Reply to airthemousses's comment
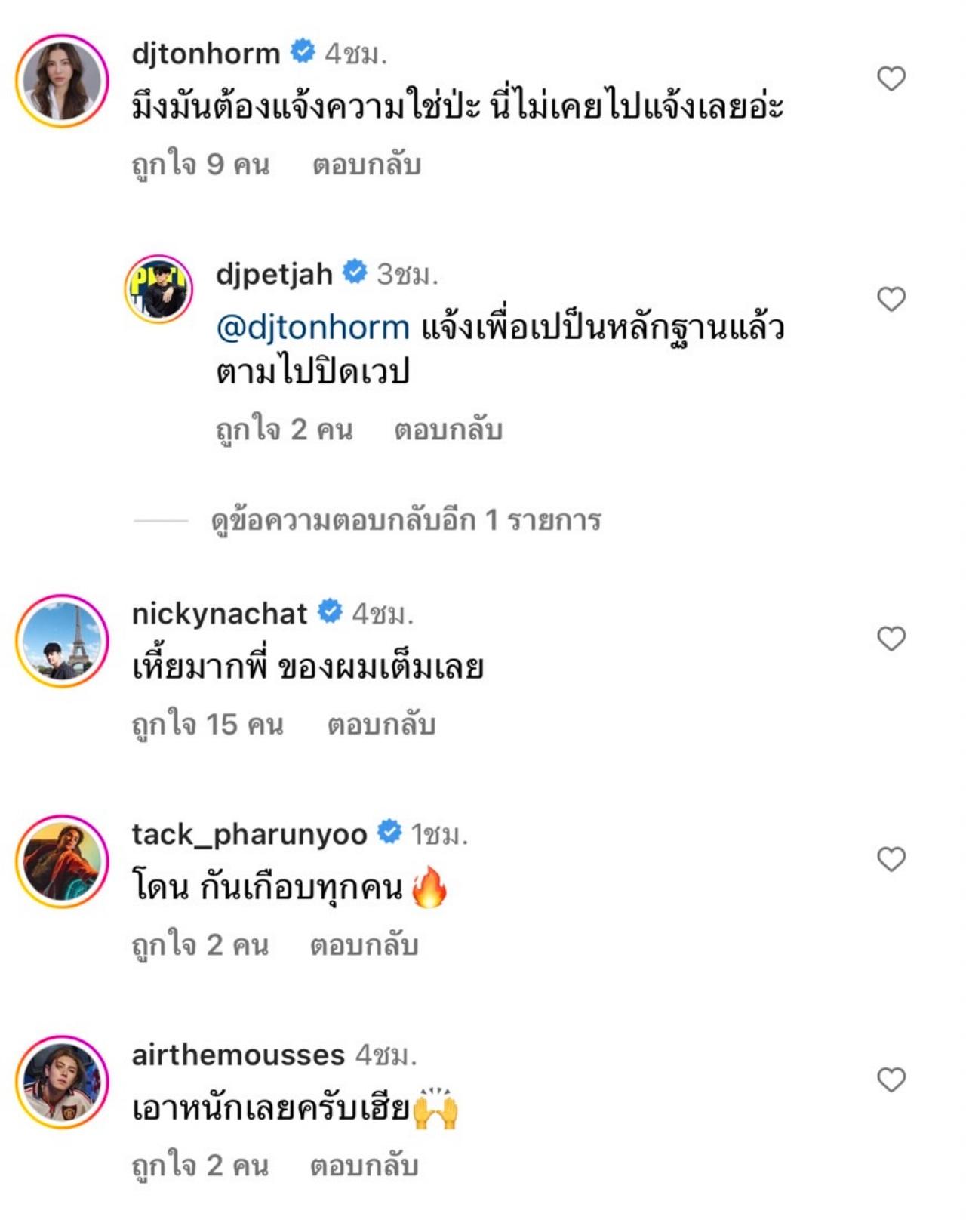966x1232 pixels. pos(364,1166)
